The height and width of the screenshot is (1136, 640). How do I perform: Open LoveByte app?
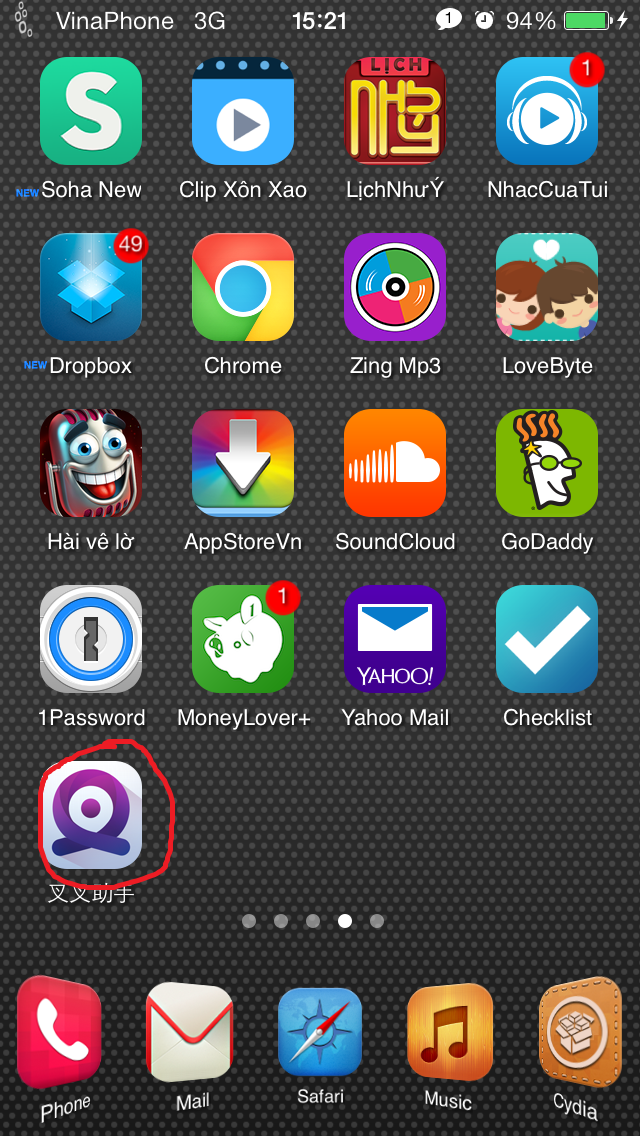pyautogui.click(x=547, y=286)
